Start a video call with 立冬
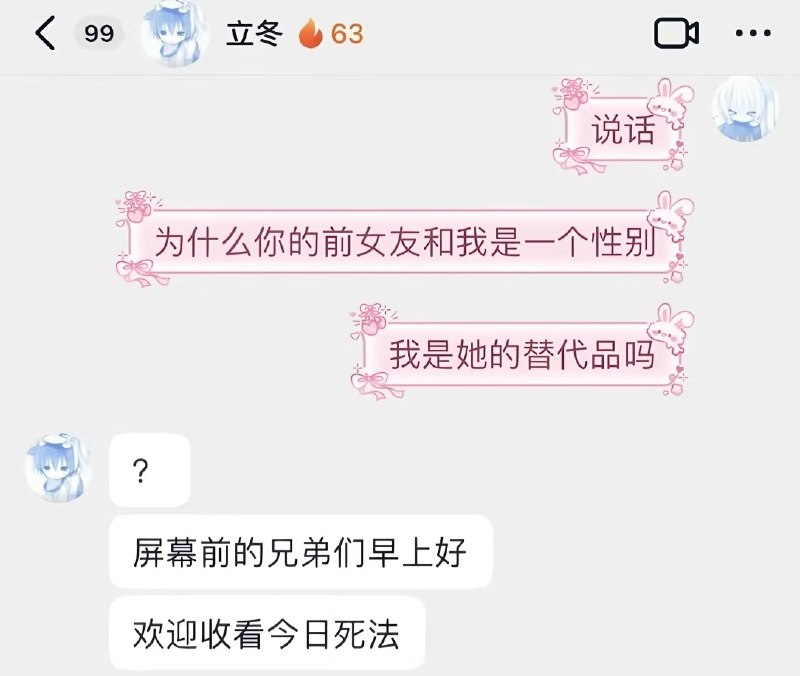This screenshot has height=676, width=800. point(676,33)
